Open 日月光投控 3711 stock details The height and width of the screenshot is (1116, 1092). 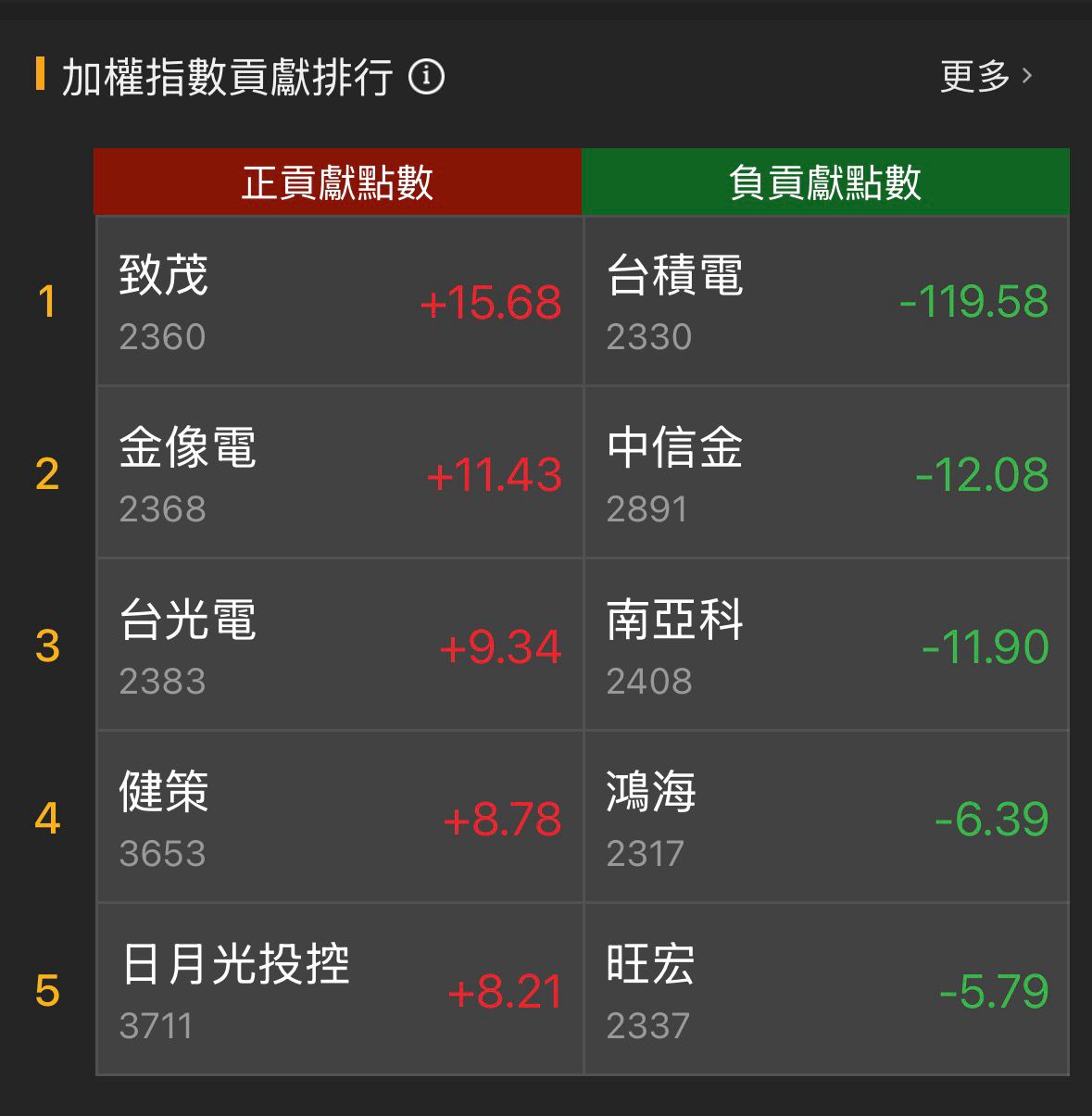(340, 989)
